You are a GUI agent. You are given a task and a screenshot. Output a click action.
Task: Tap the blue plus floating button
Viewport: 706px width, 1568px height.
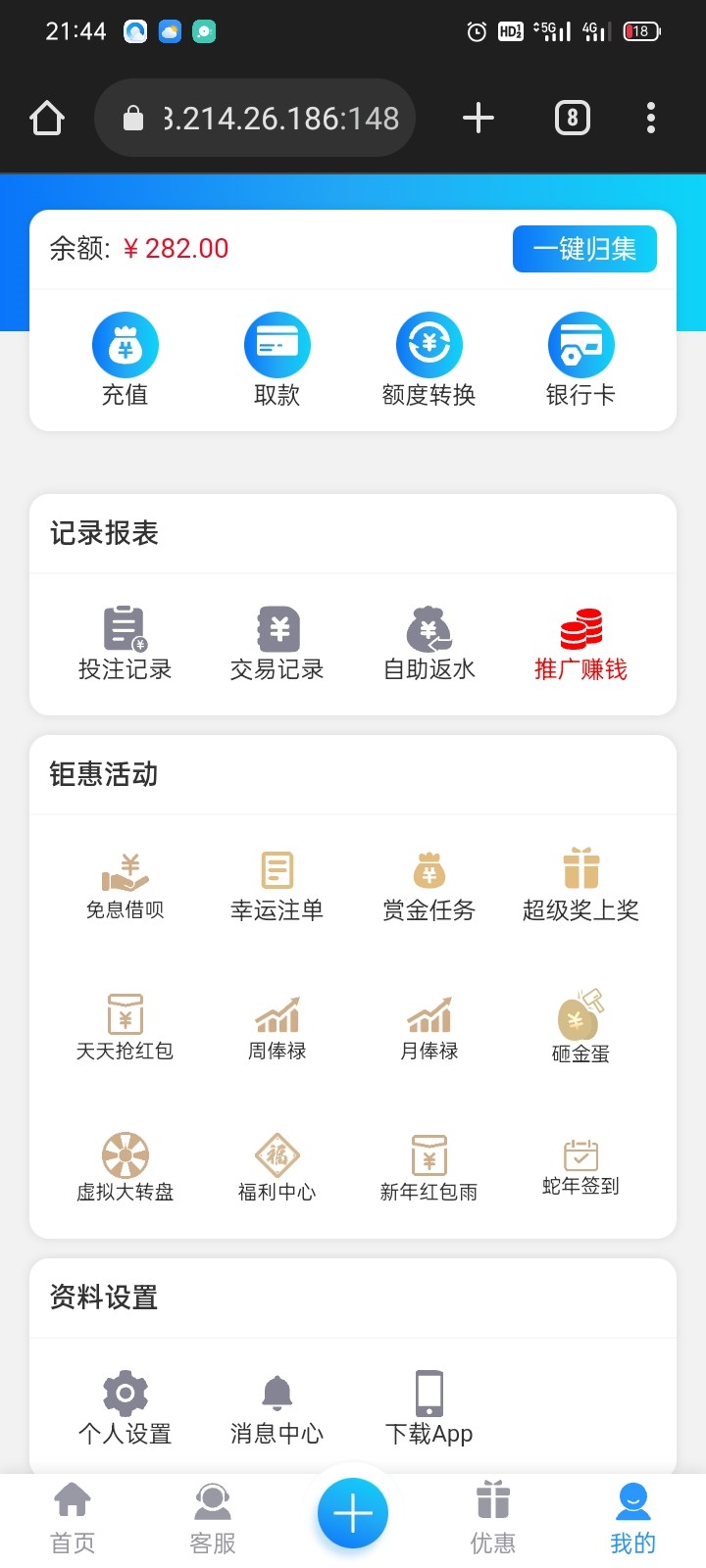(353, 1513)
